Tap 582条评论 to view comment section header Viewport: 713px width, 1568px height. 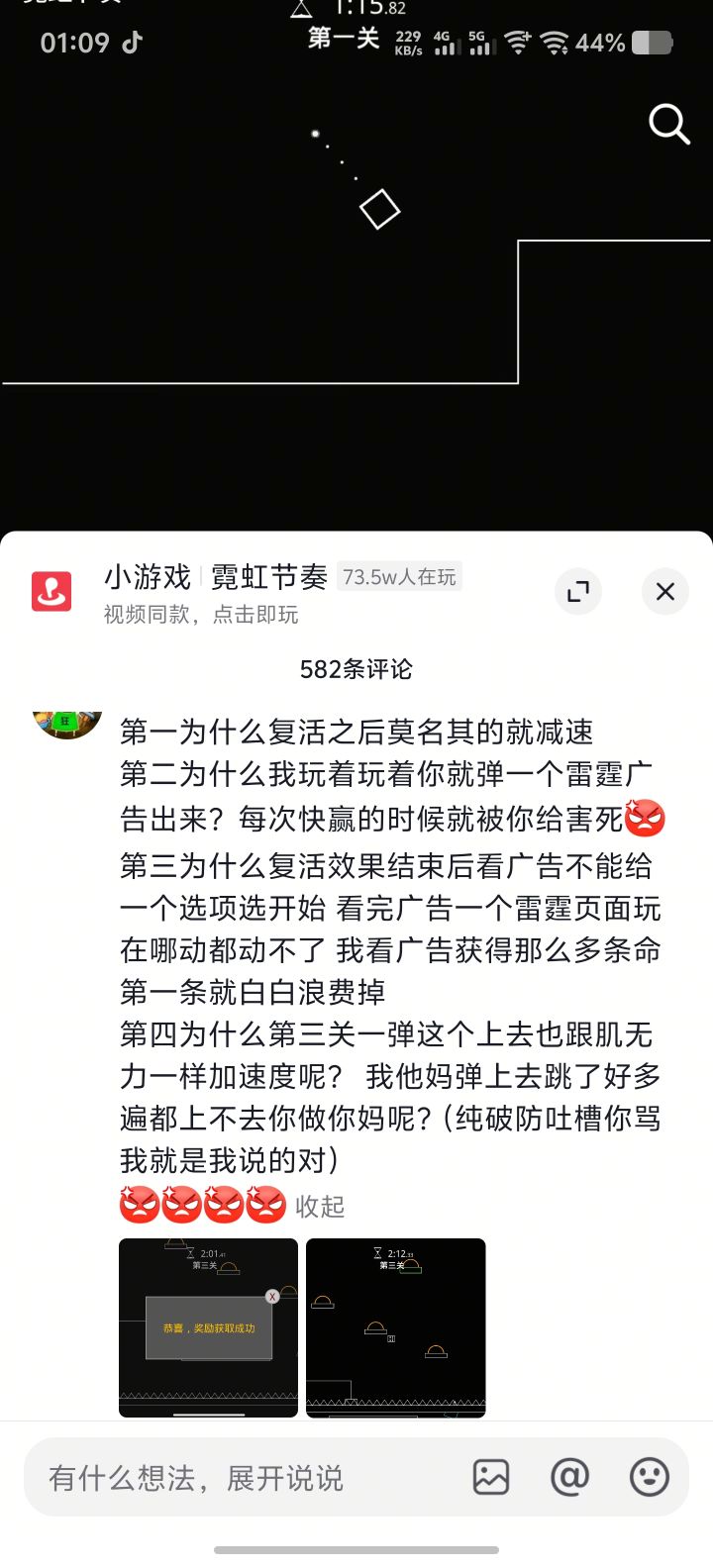358,669
